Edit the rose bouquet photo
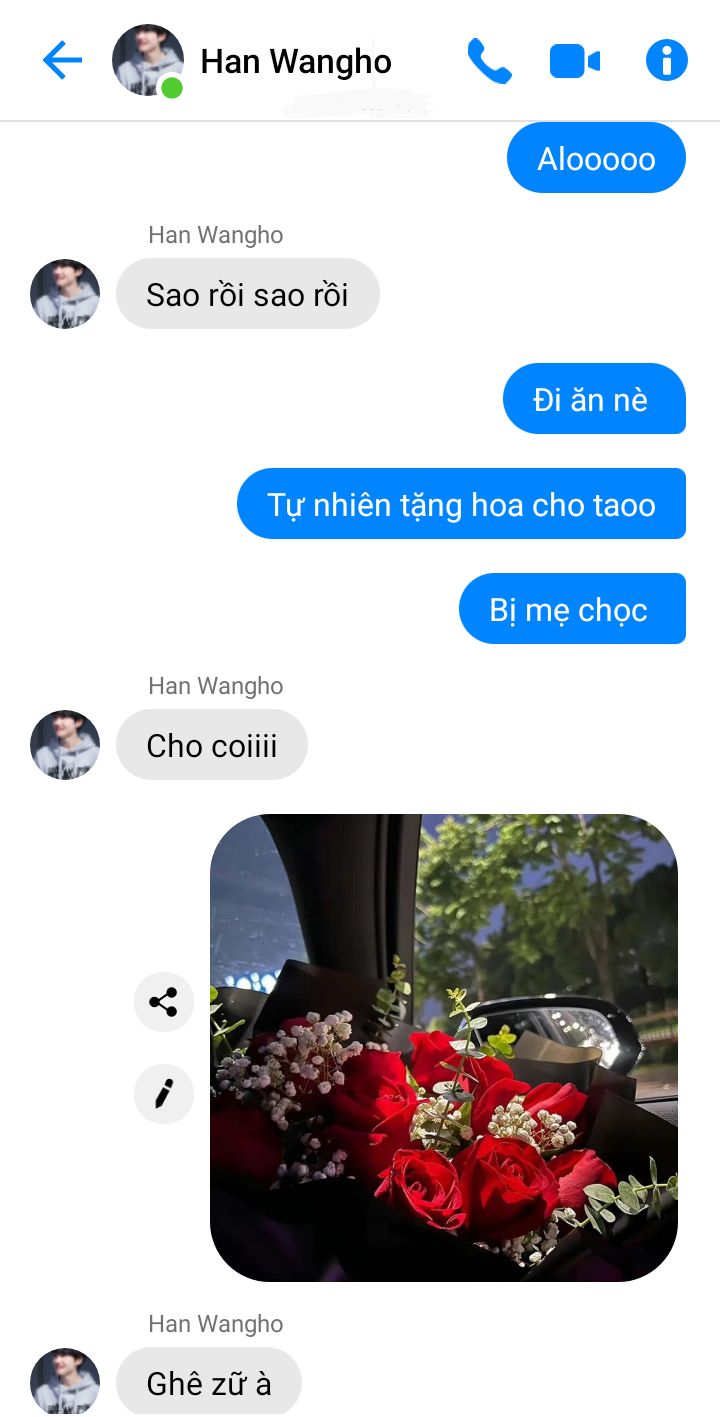The width and height of the screenshot is (720, 1417). pyautogui.click(x=164, y=1094)
